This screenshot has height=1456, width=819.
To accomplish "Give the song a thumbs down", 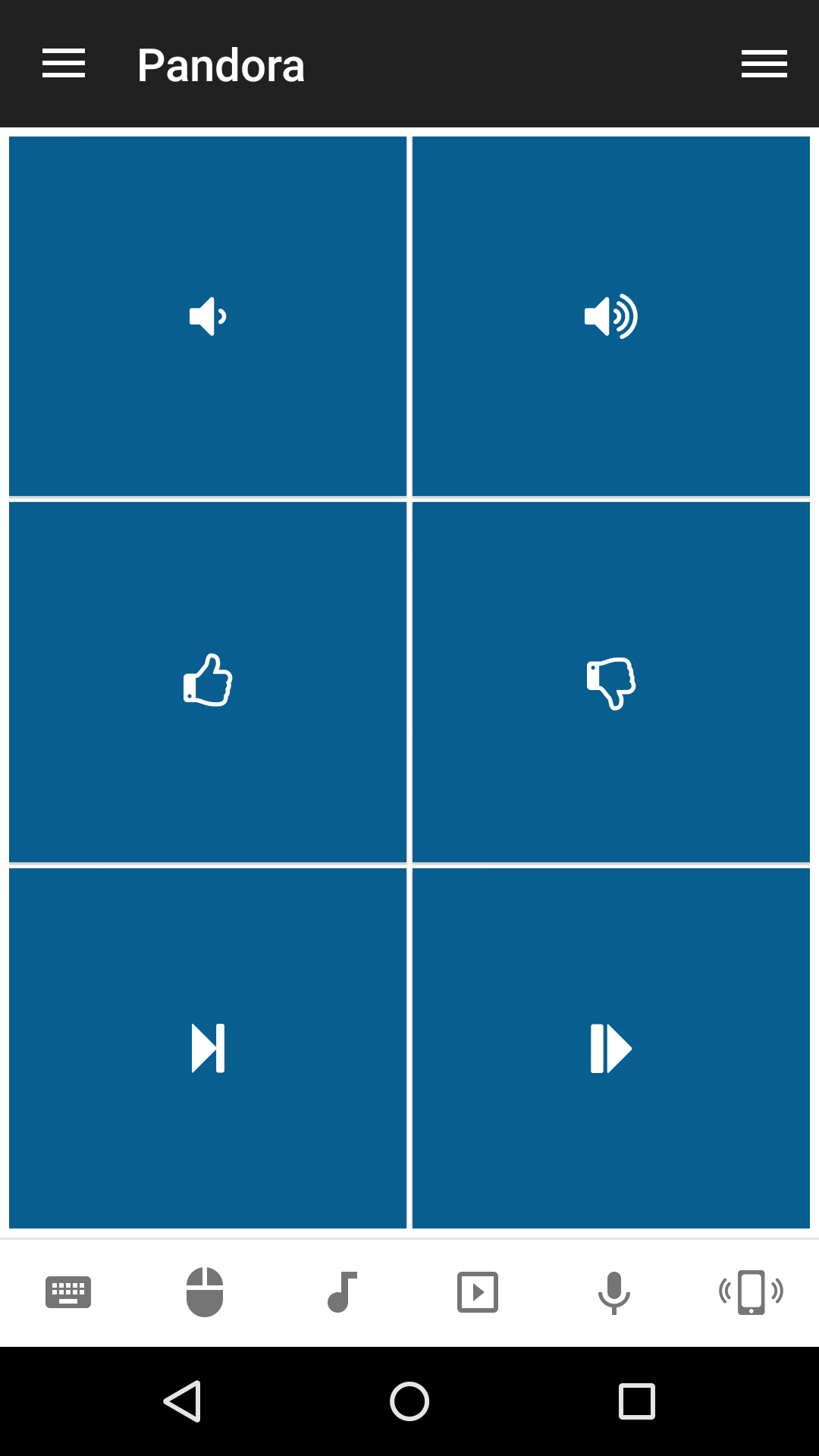I will point(611,682).
